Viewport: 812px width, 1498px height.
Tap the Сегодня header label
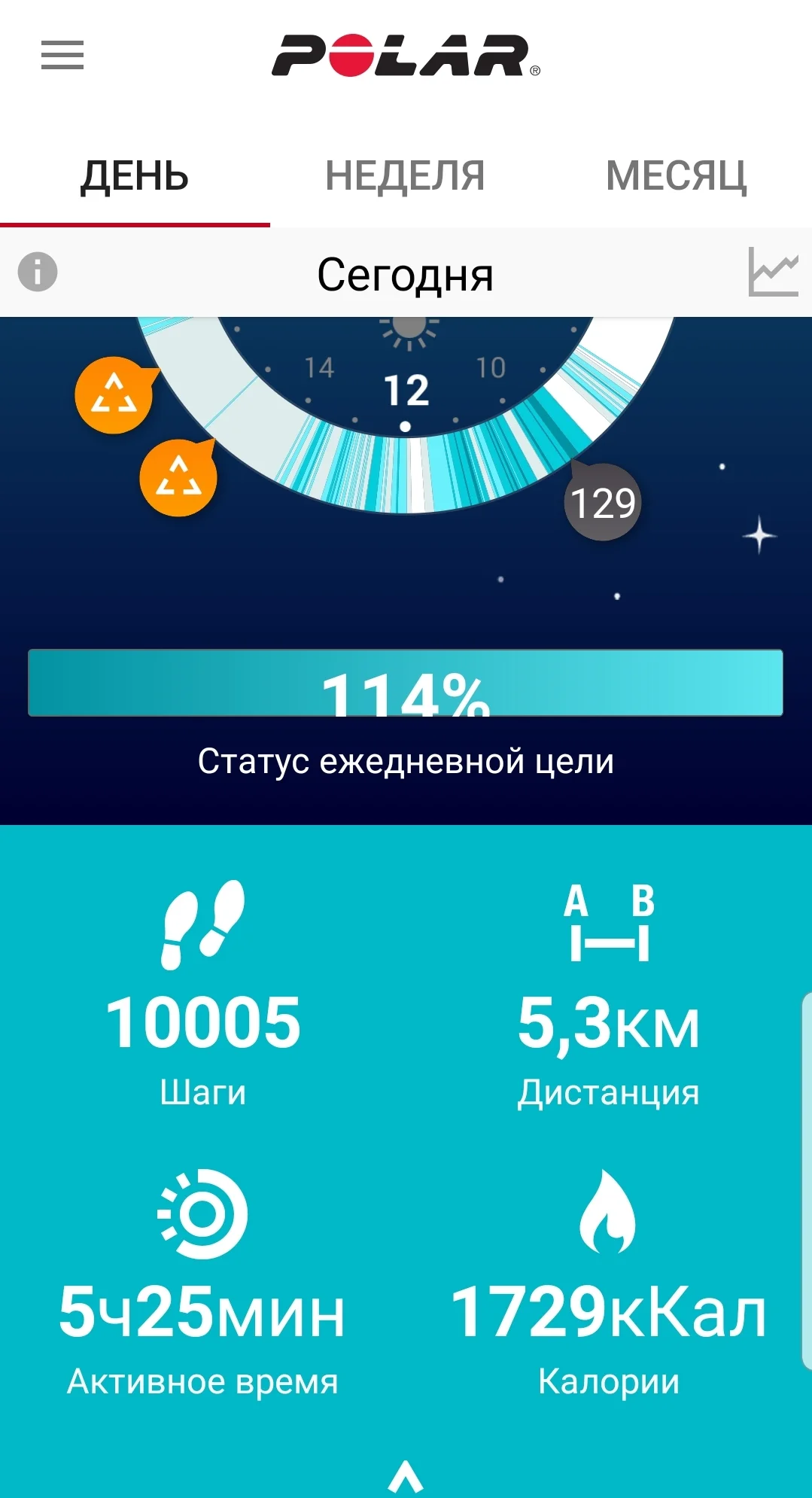click(406, 273)
